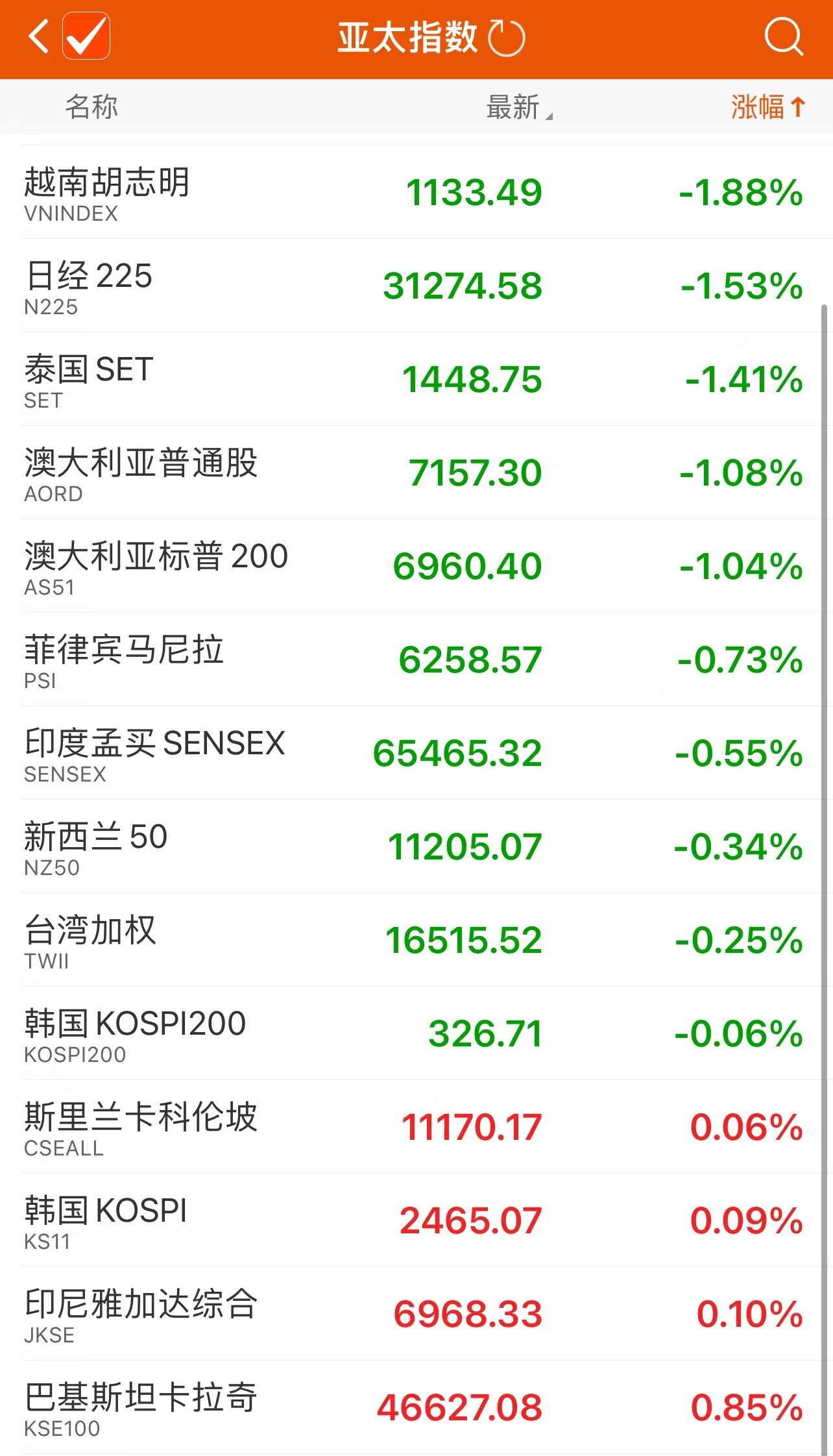Screen dimensions: 833x1456
Task: View 日经225 index details
Action: [415, 286]
